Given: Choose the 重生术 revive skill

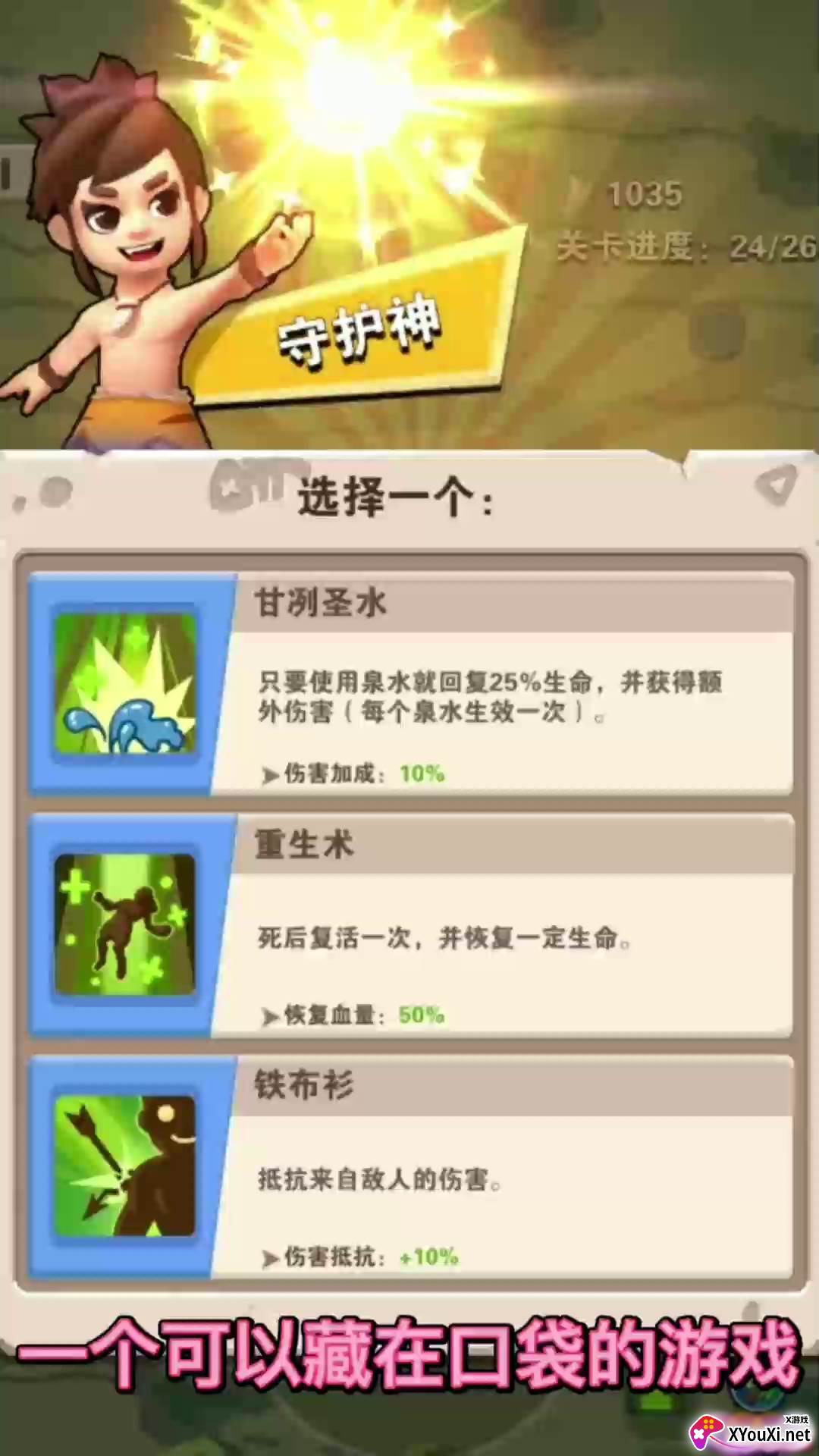Looking at the screenshot, I should tap(411, 925).
